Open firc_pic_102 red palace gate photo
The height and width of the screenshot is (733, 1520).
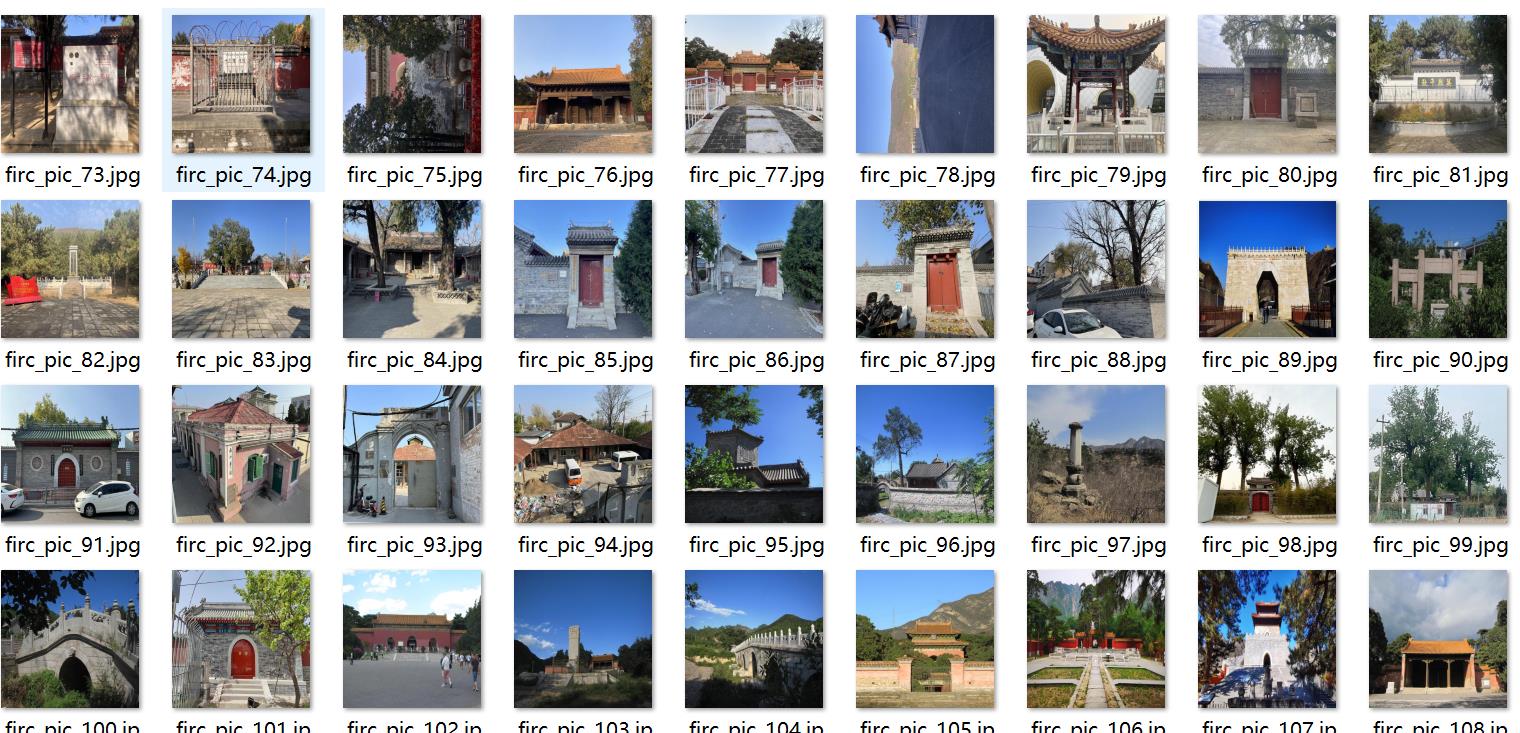click(x=412, y=639)
